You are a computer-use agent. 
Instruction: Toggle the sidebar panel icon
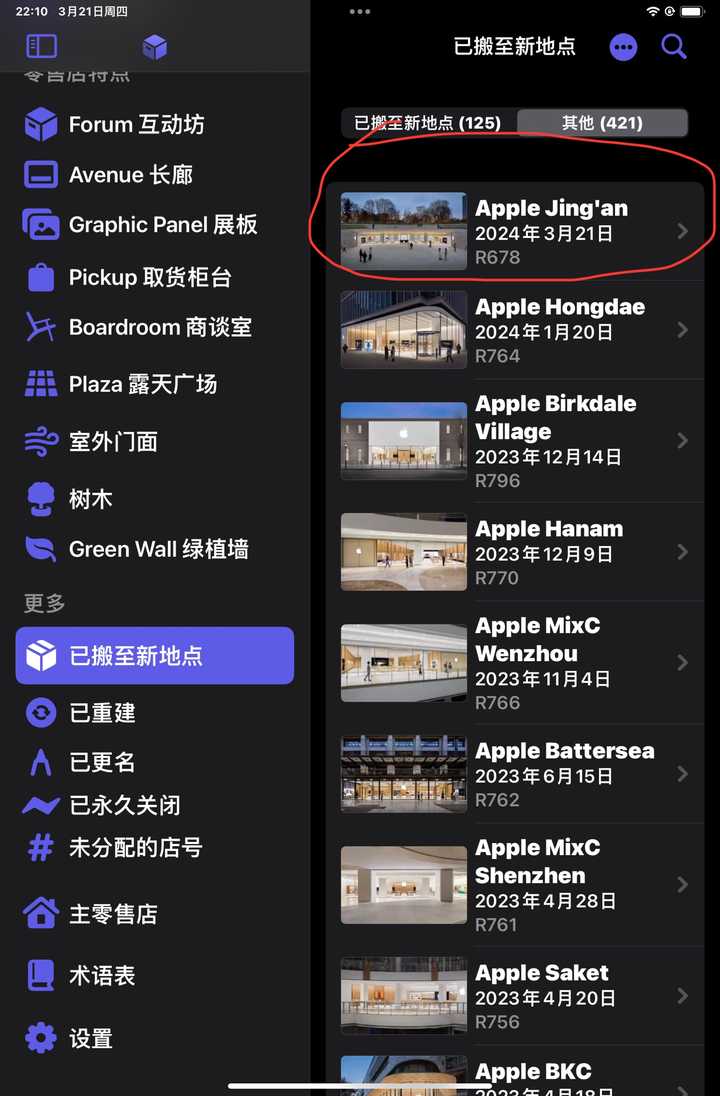(x=41, y=46)
